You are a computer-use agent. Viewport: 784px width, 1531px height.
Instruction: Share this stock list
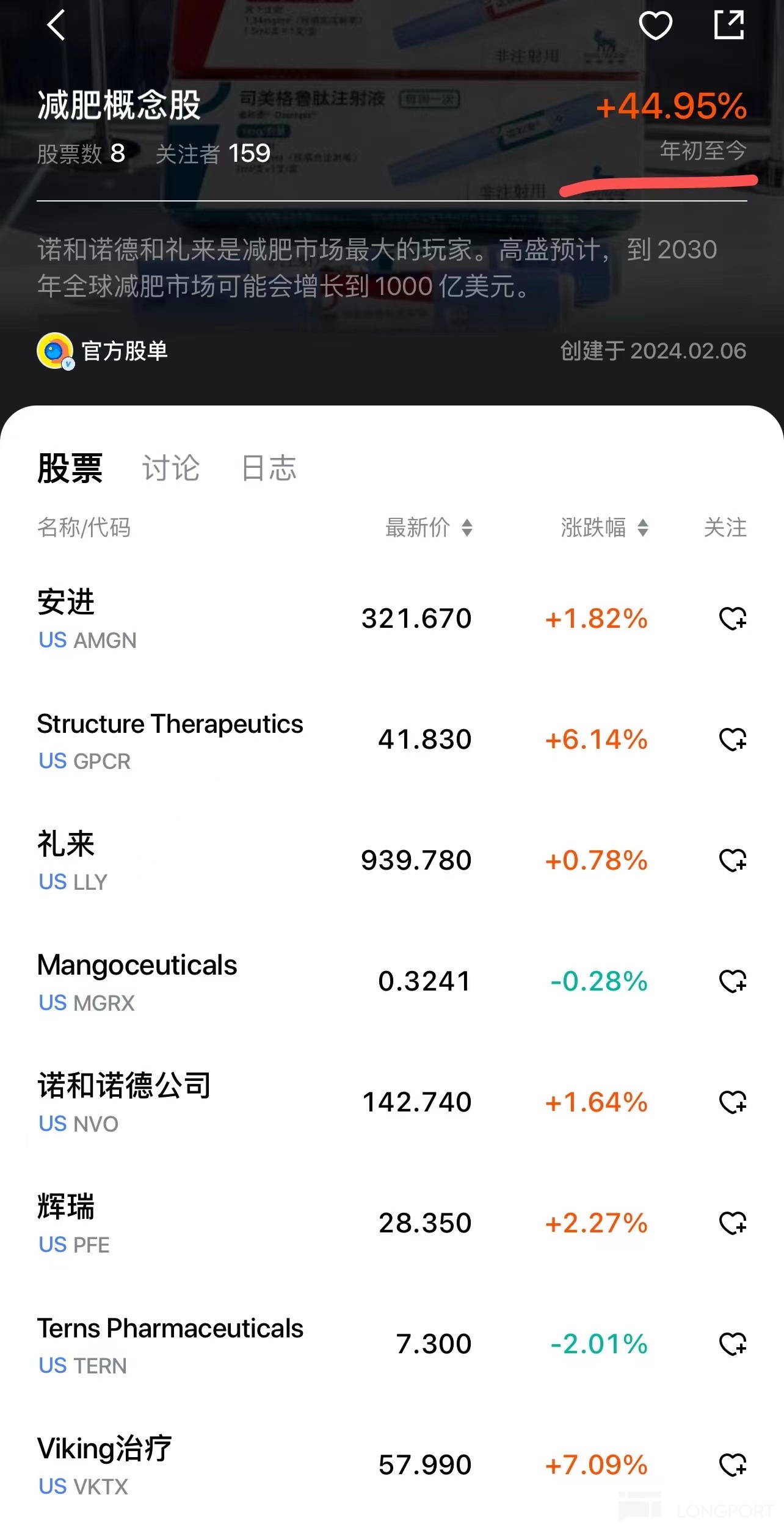(729, 26)
